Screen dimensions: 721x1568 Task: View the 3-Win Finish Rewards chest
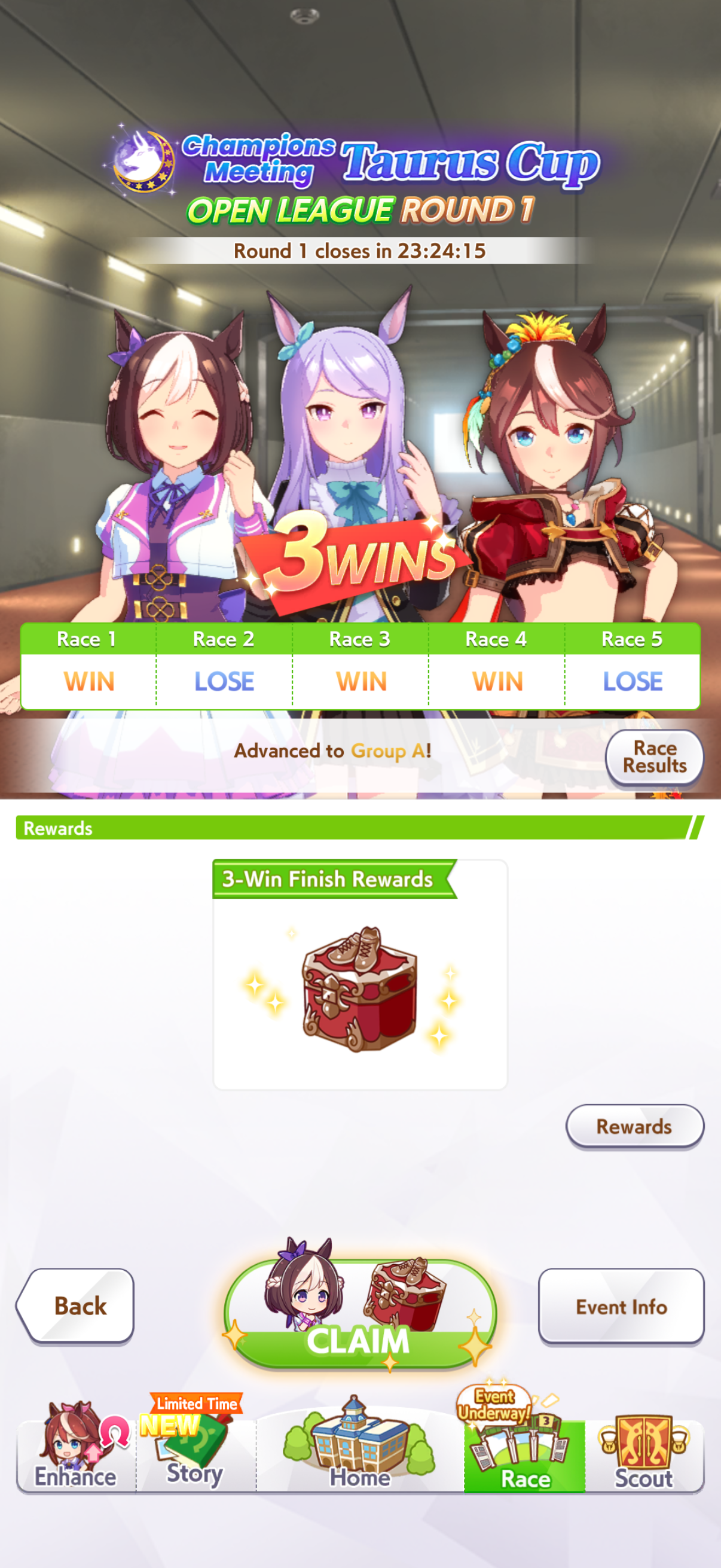(x=360, y=989)
